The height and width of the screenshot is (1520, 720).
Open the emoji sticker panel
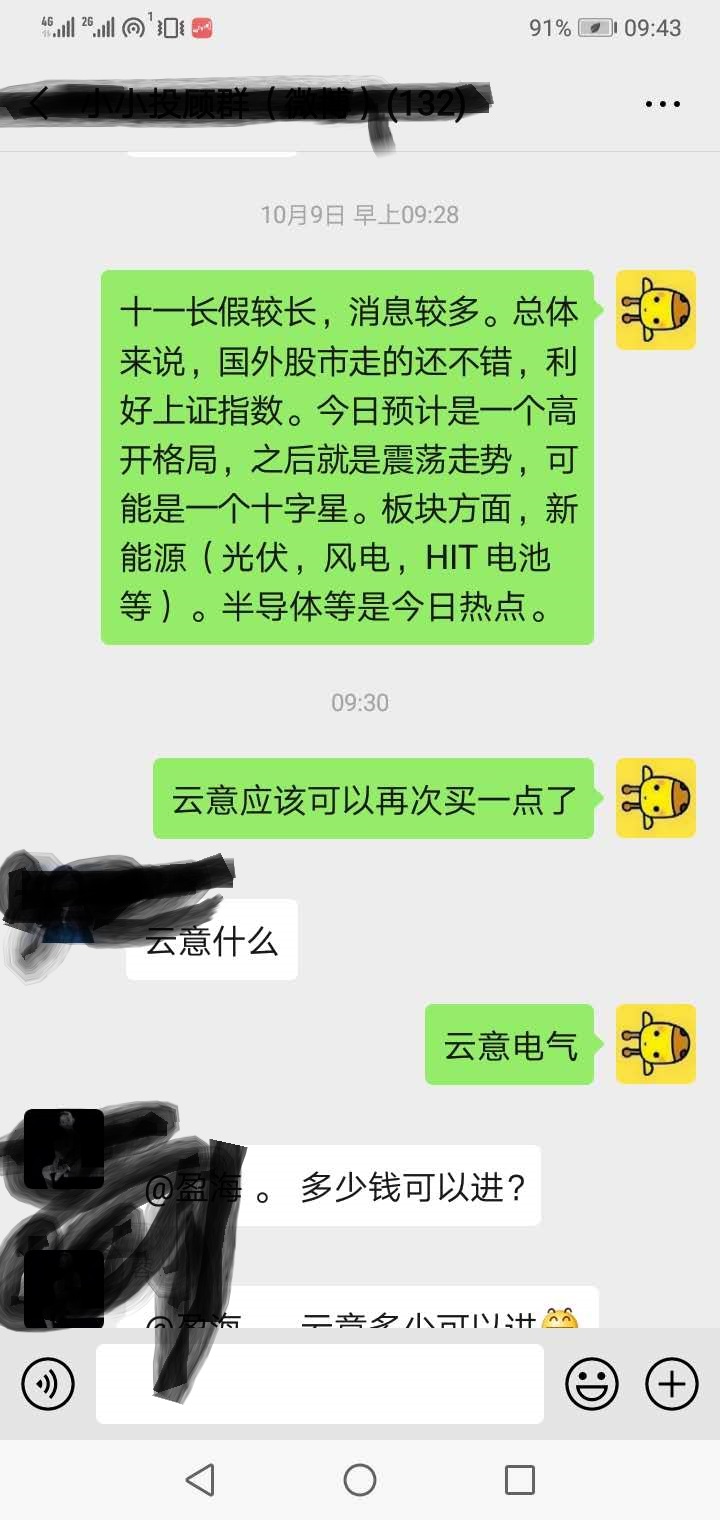[592, 1385]
